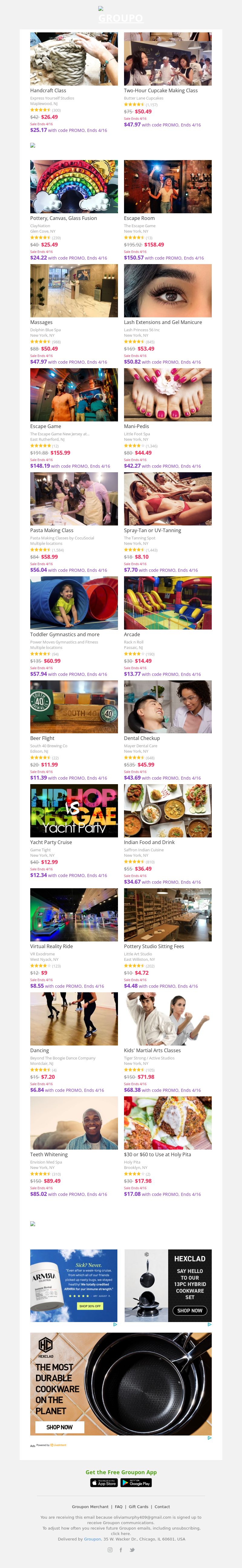
Task: Download the app from the App Store badge
Action: click(104, 1483)
